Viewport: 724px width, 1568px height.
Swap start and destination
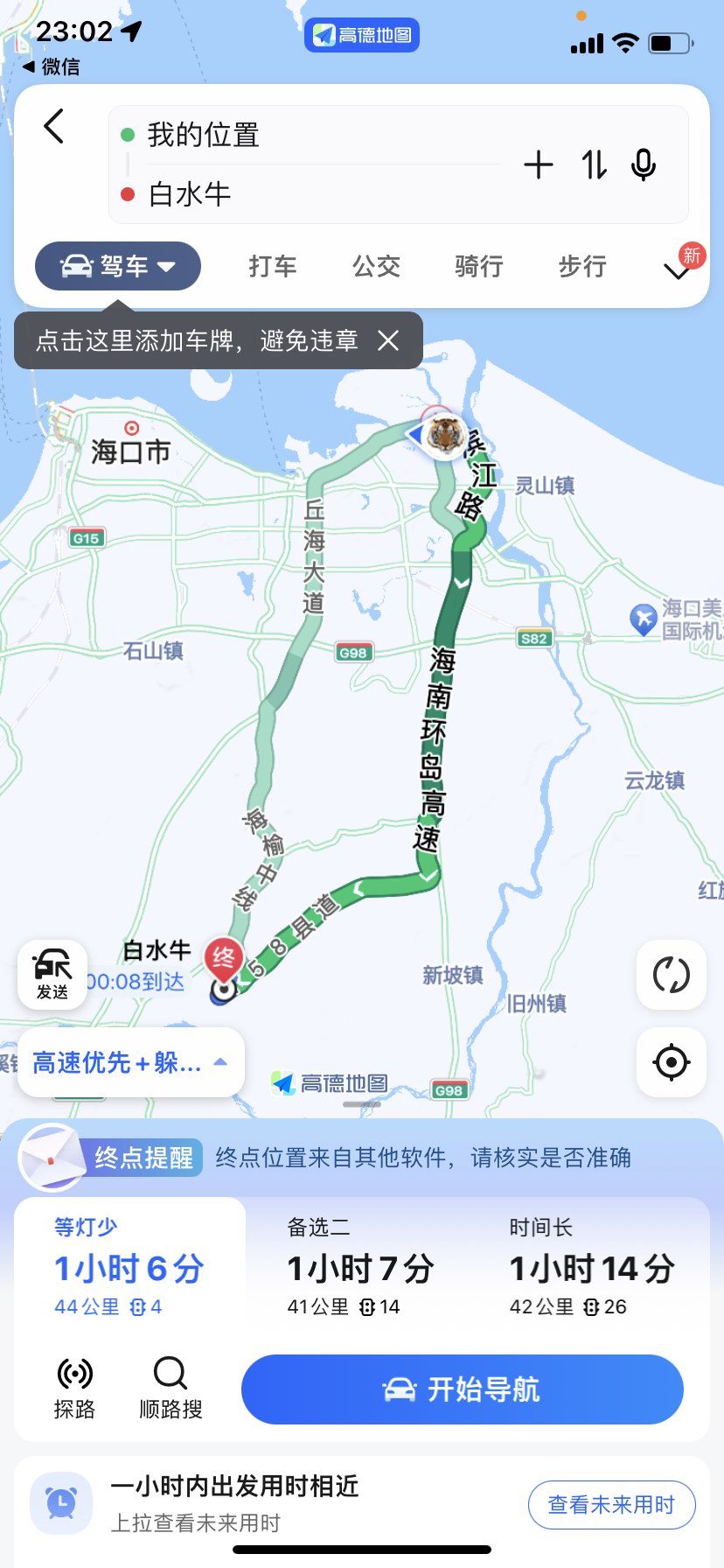pyautogui.click(x=594, y=164)
